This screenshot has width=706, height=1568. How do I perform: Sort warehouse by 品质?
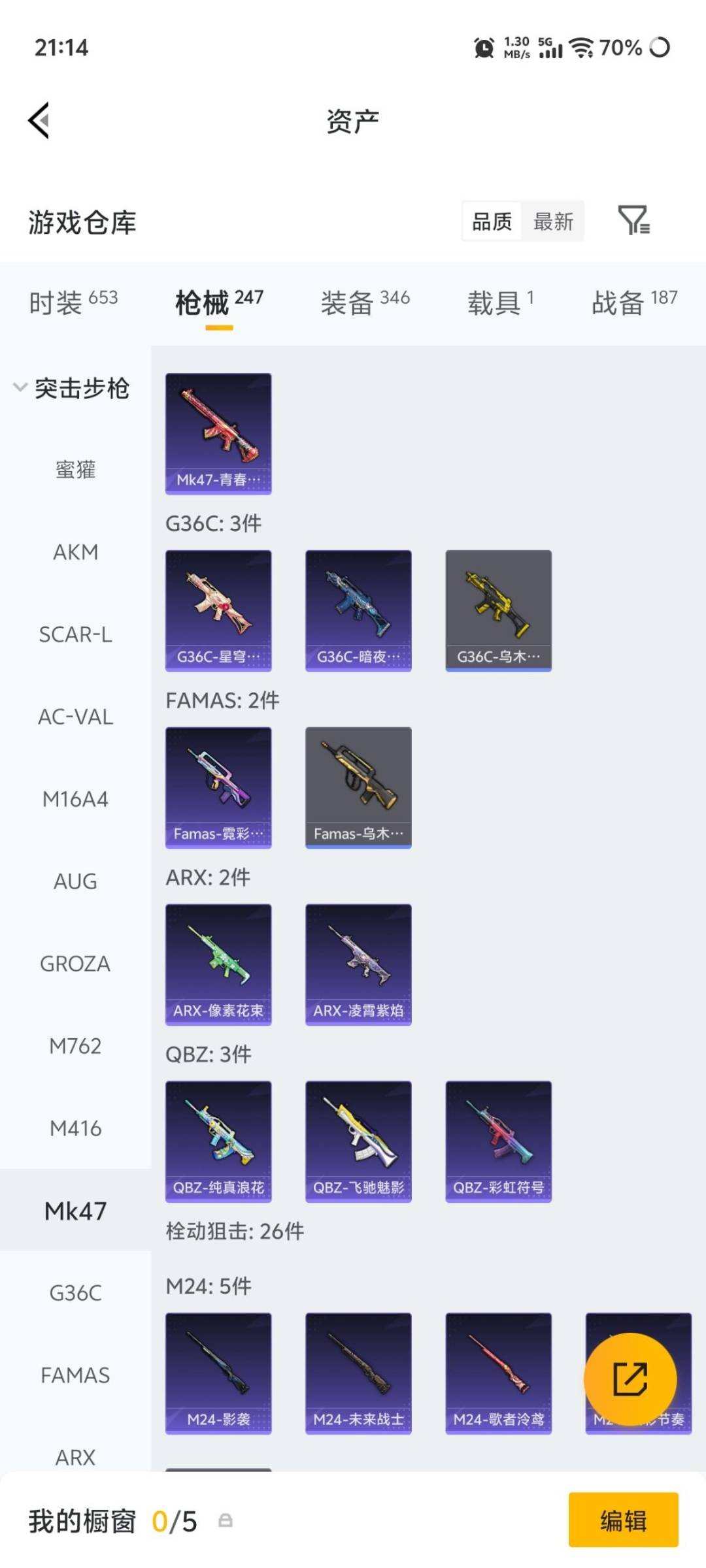(x=492, y=221)
